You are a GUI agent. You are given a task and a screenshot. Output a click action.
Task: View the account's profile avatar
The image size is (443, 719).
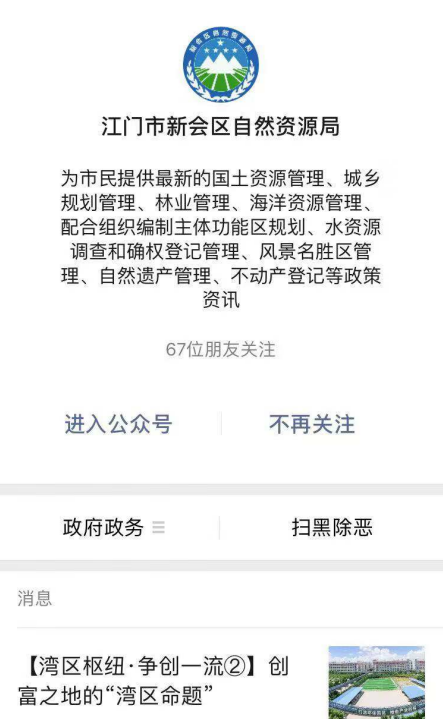coord(221,64)
